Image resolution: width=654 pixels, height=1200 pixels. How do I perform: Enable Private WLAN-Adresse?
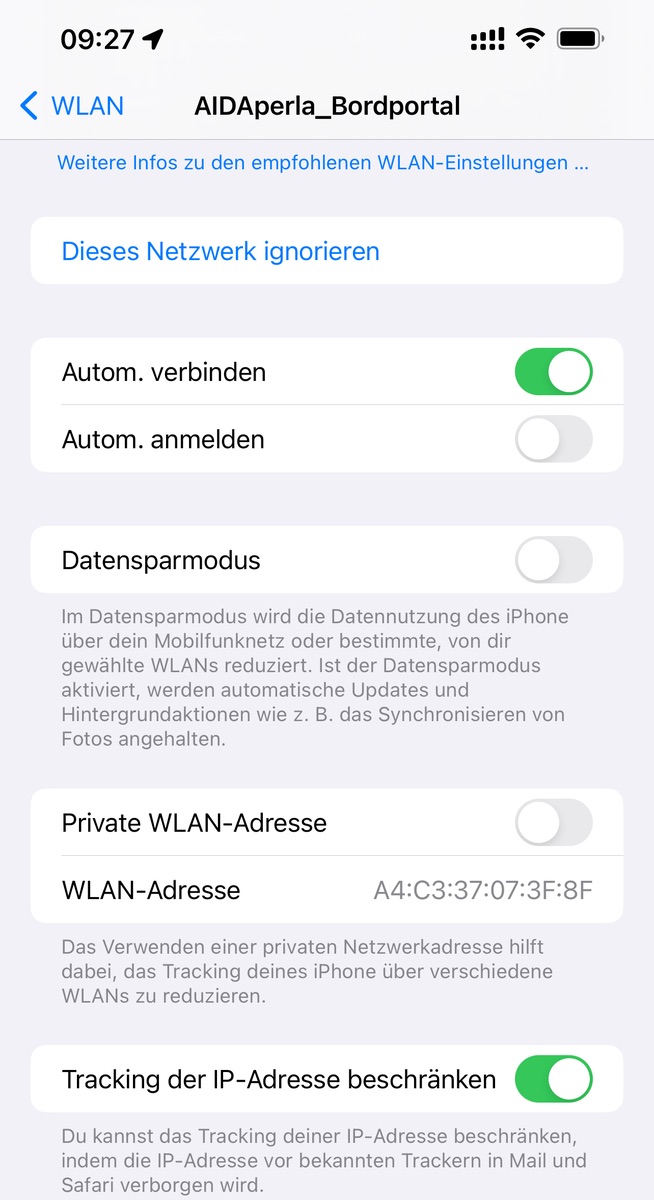pos(553,823)
